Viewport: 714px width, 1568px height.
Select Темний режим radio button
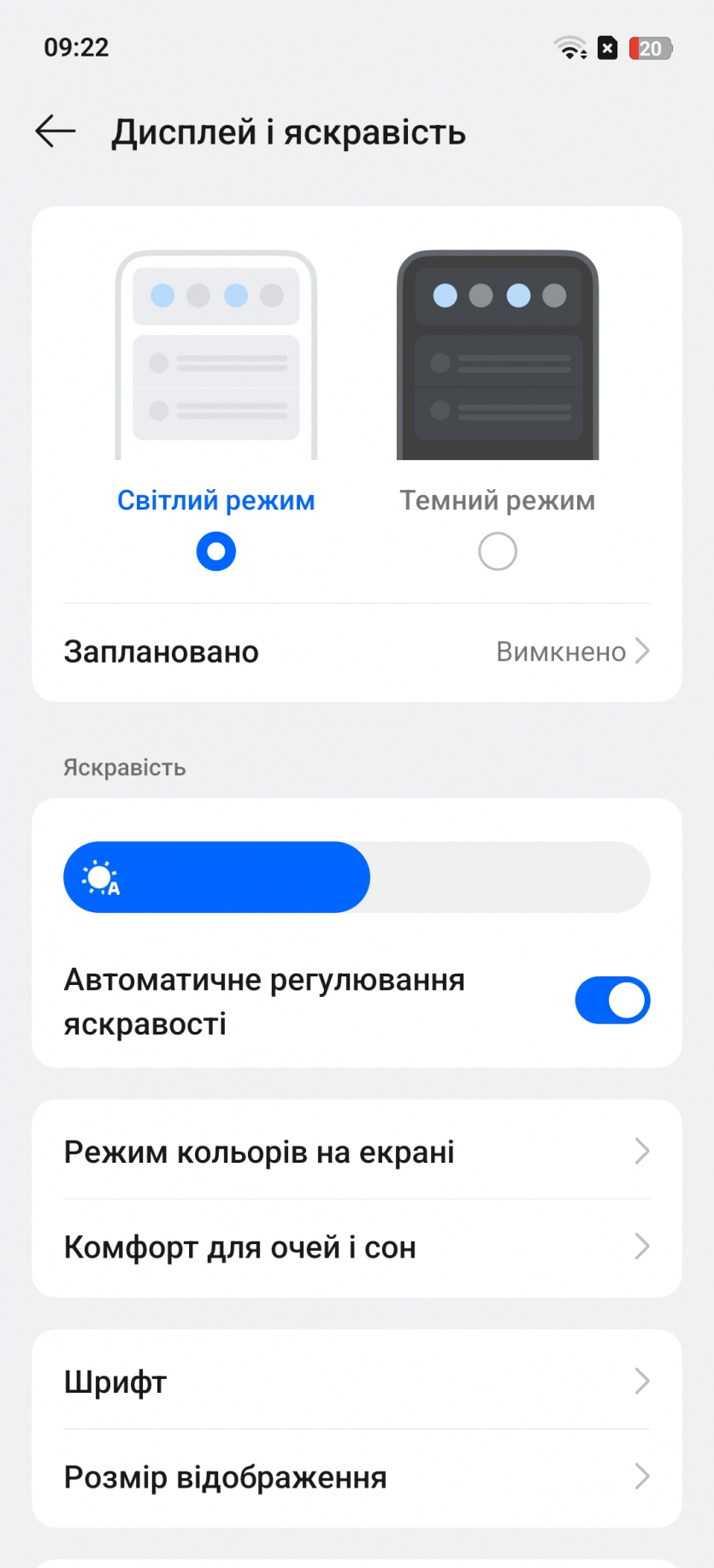pos(497,551)
